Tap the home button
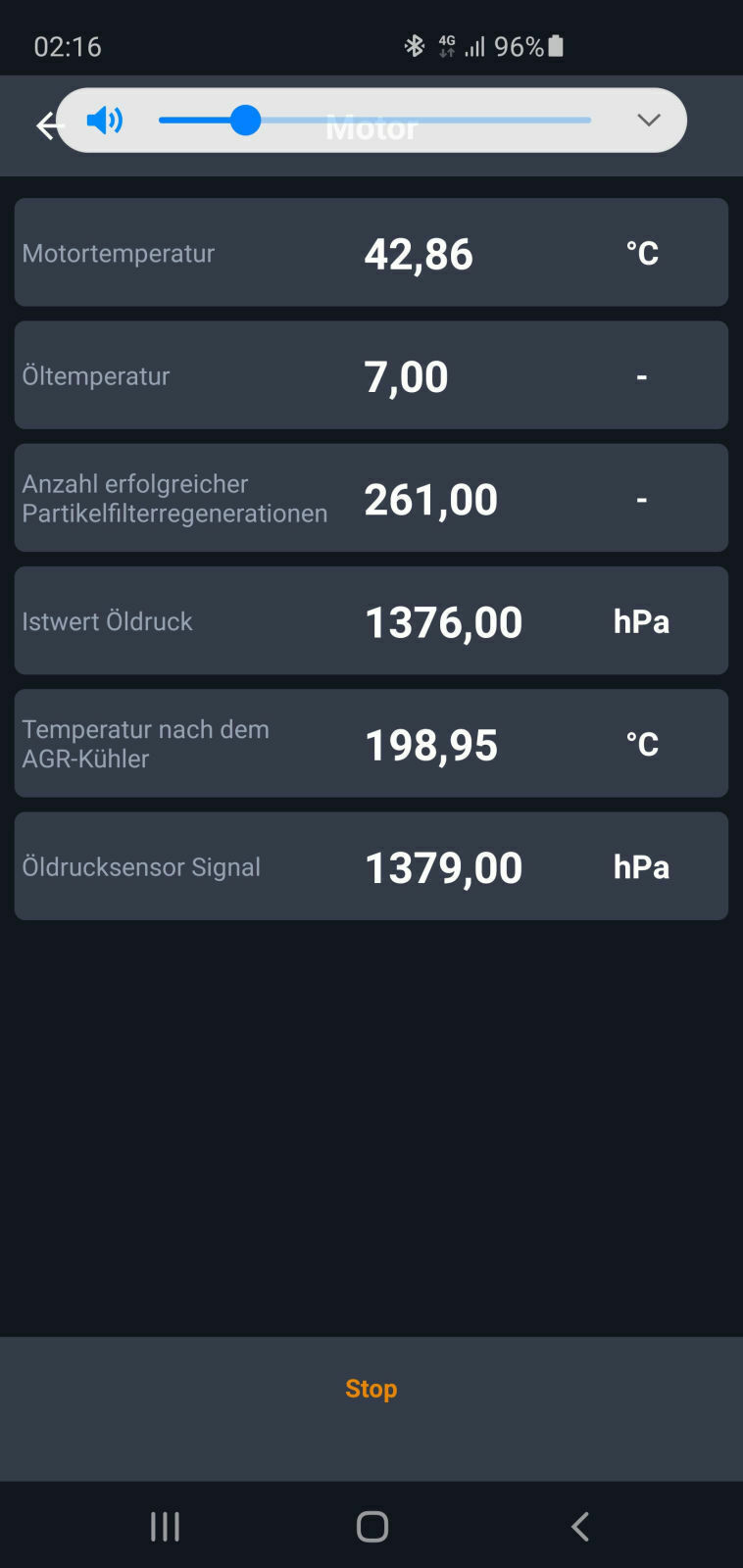This screenshot has width=743, height=1568. (371, 1525)
